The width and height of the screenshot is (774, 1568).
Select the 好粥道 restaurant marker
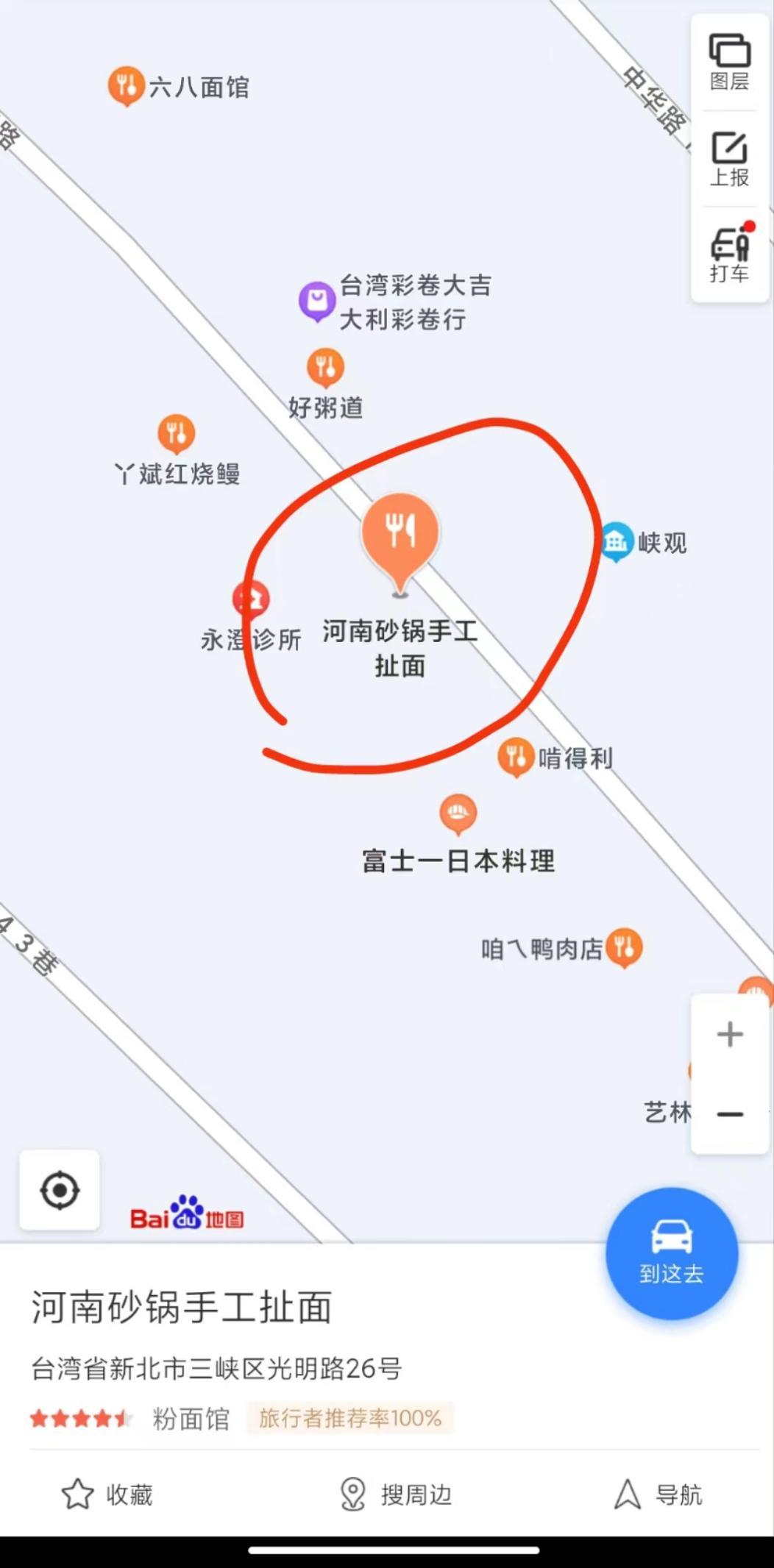click(326, 366)
